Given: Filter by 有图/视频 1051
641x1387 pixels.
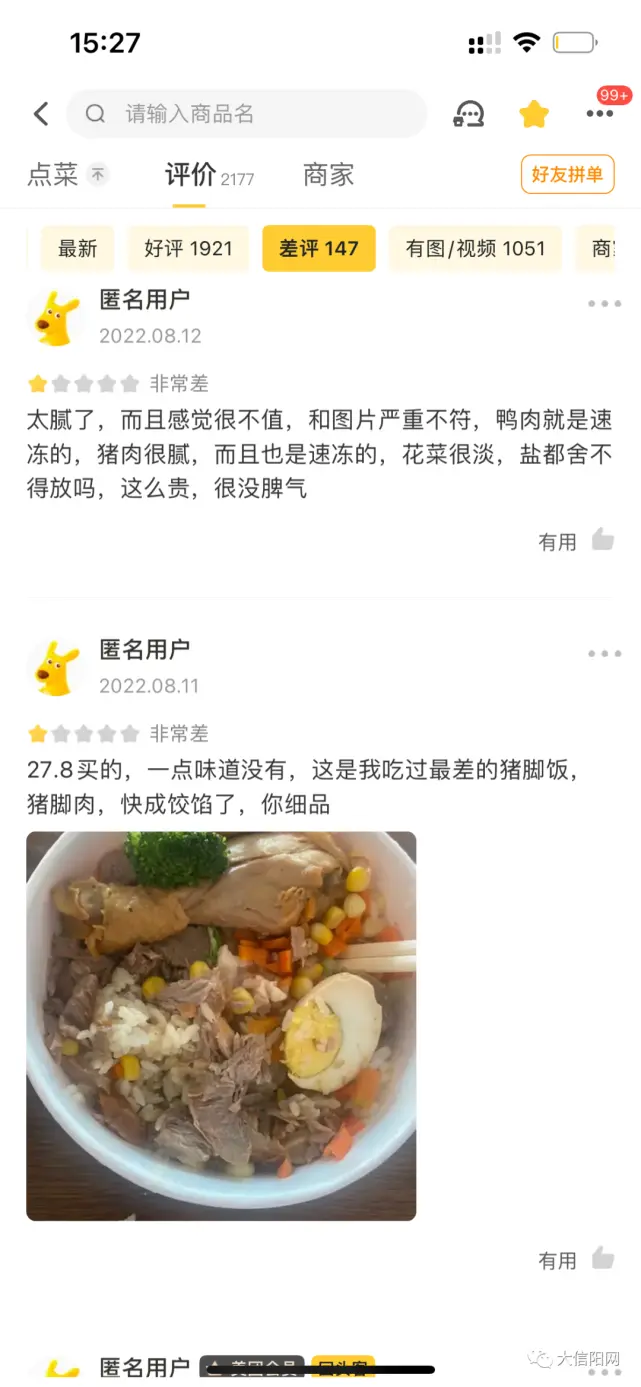Looking at the screenshot, I should click(x=475, y=249).
